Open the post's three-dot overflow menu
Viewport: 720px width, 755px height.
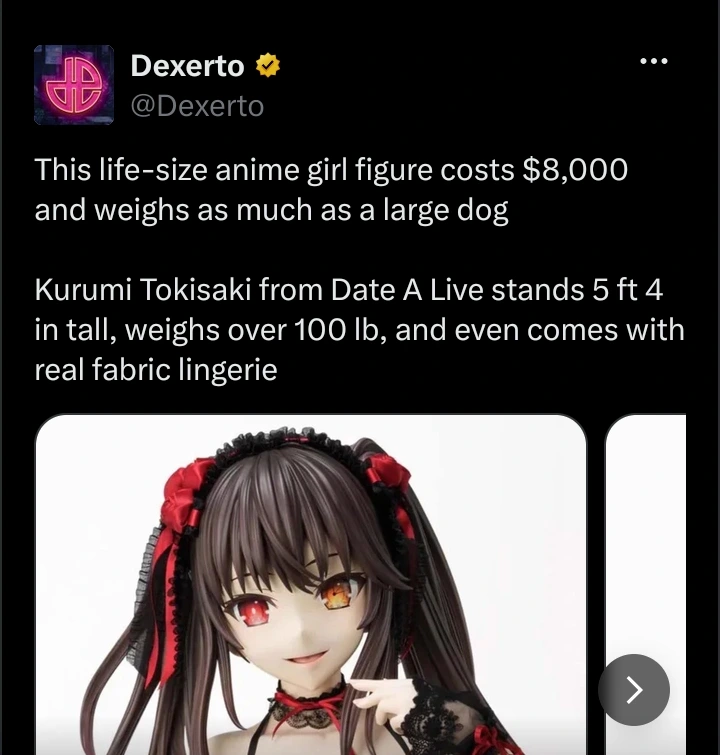tap(654, 61)
